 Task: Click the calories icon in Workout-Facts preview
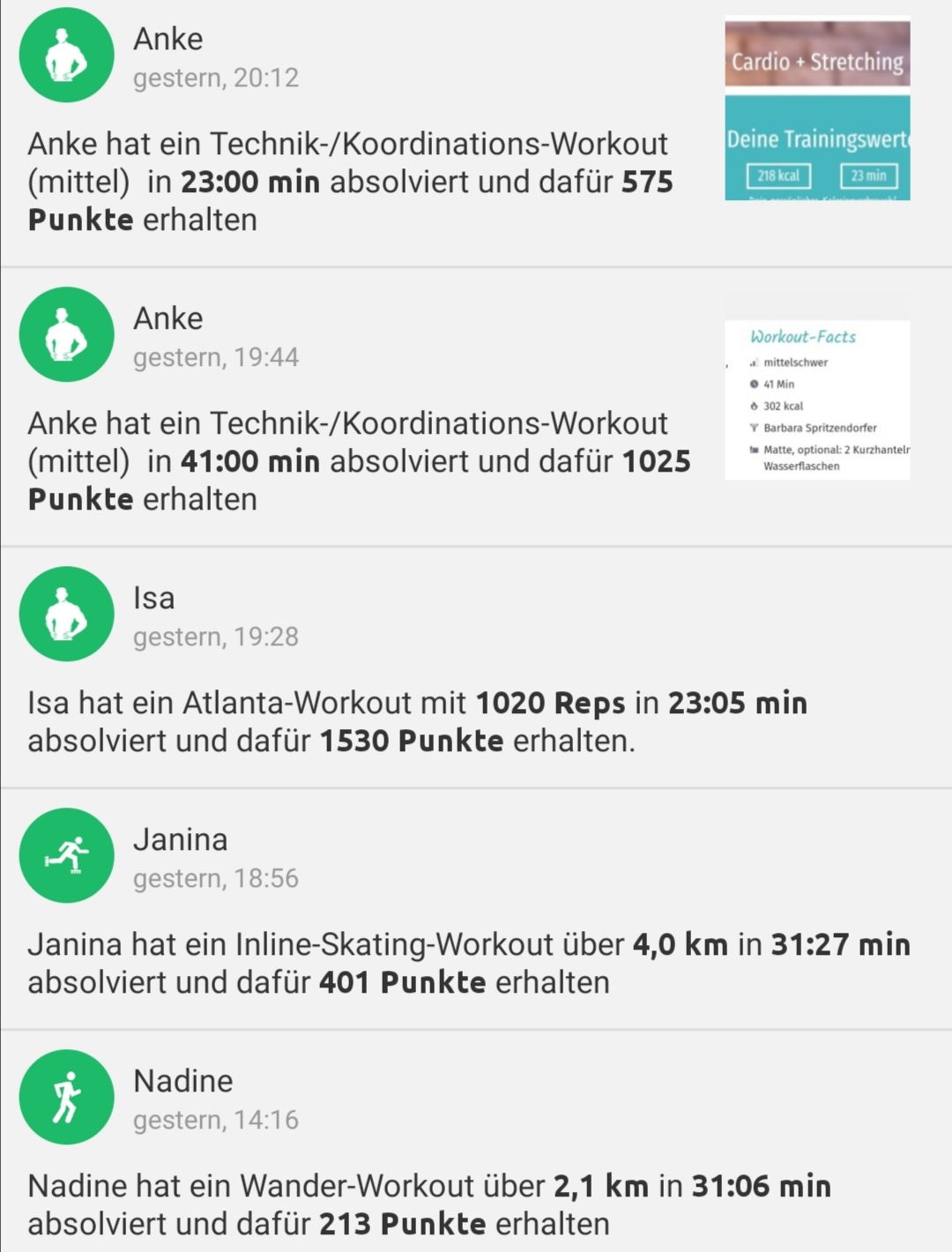[x=755, y=406]
